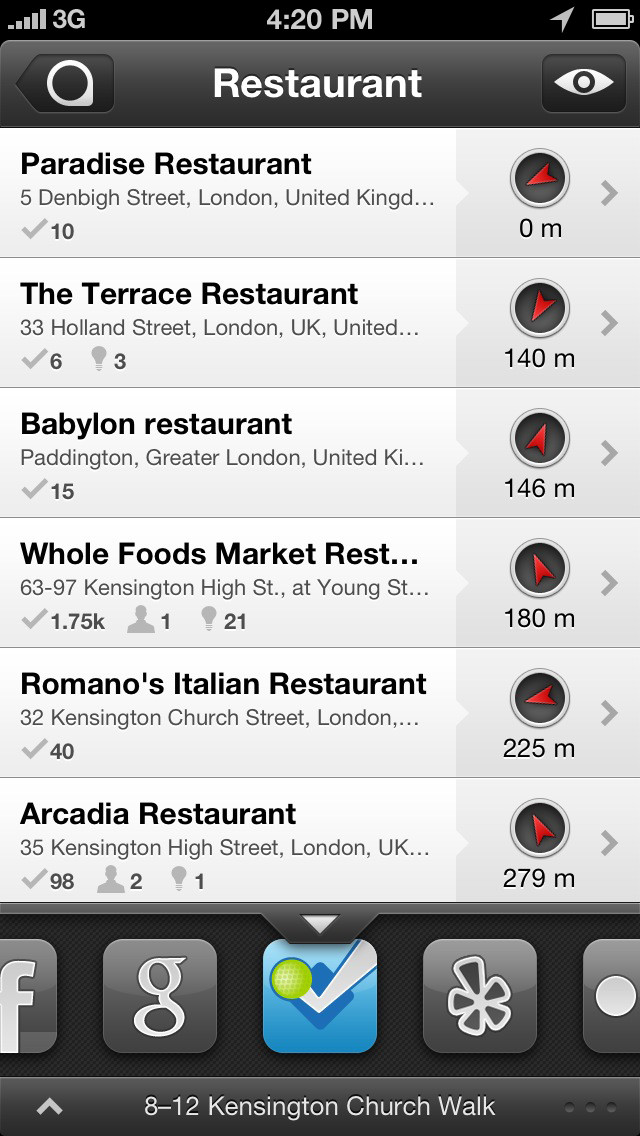Select the partially visible rightmost source icon

click(x=612, y=995)
